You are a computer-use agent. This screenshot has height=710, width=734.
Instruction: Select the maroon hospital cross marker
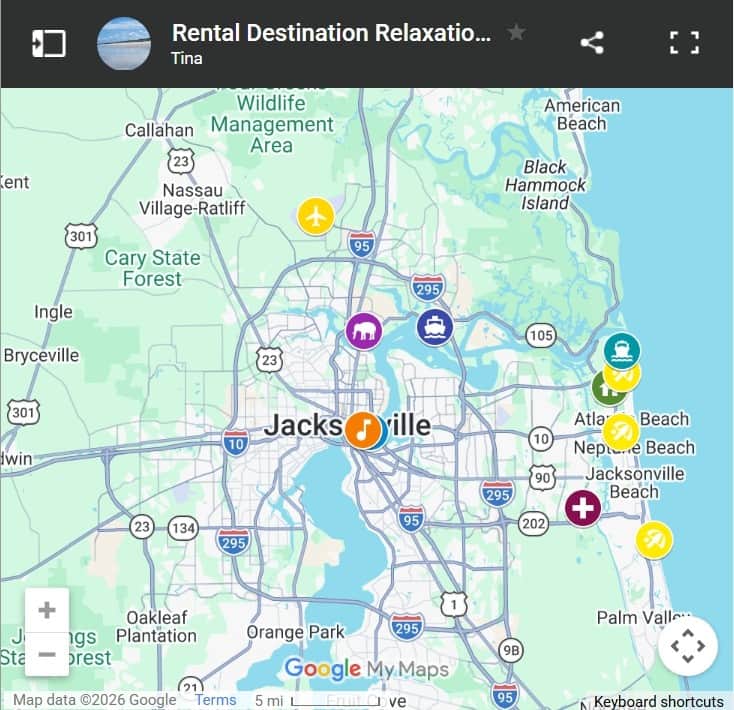click(583, 508)
